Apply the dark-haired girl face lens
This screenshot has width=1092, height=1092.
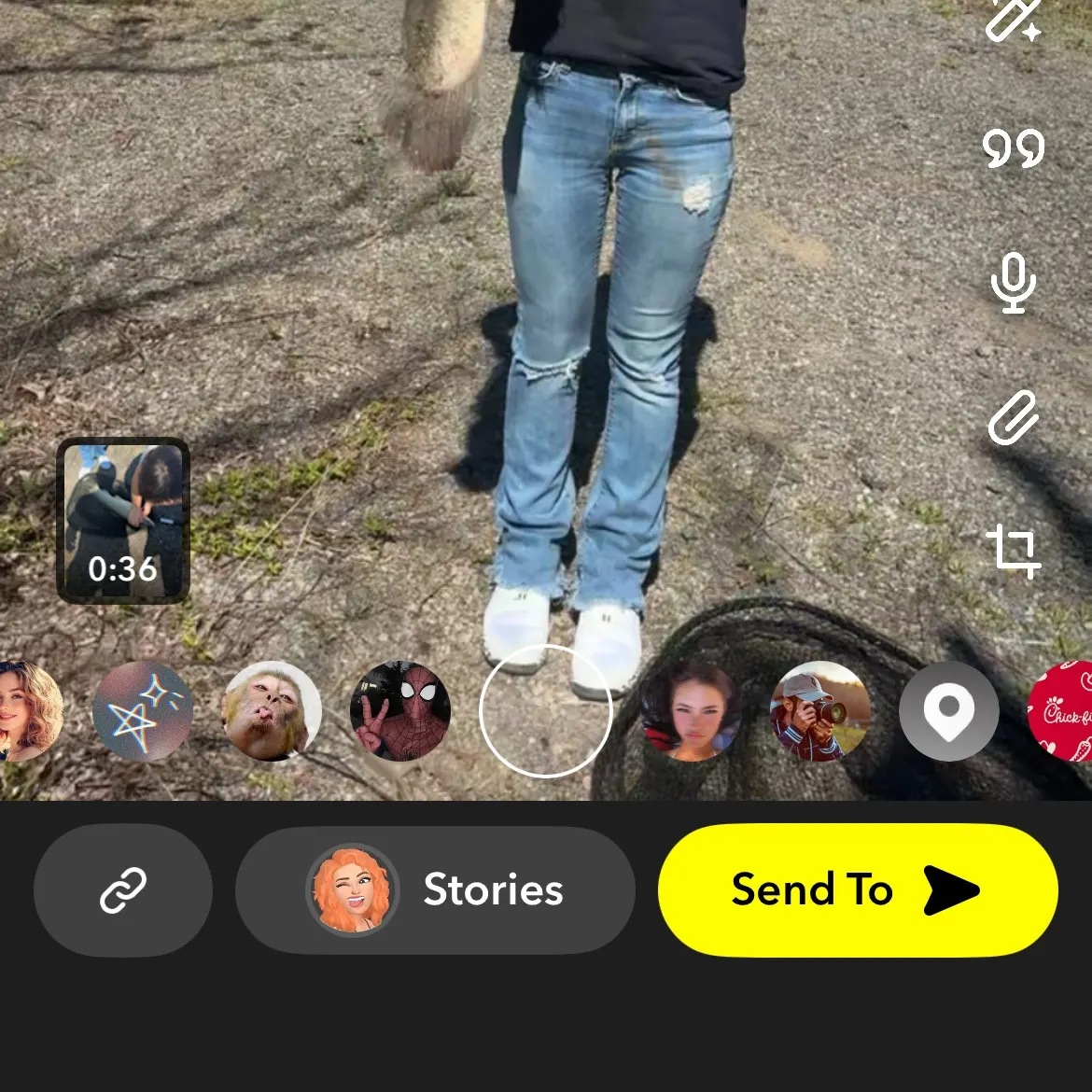tap(691, 711)
